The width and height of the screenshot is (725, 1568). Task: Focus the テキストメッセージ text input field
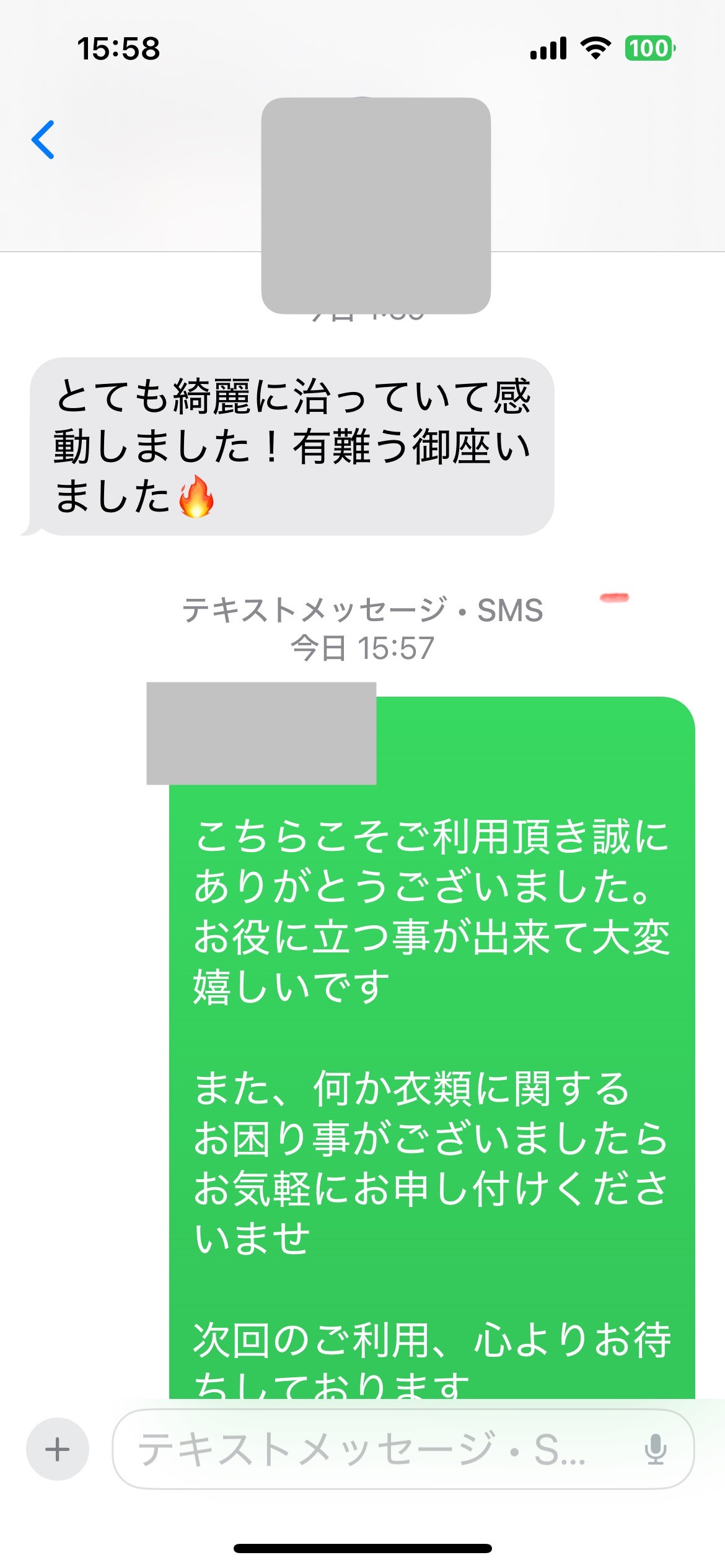click(372, 1449)
